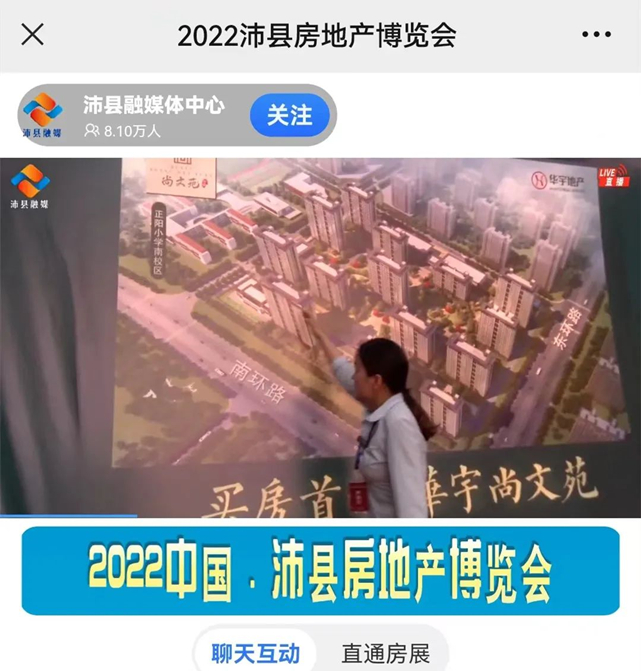Close the 2022沛县房地产博览会 page
This screenshot has height=671, width=641.
click(32, 35)
